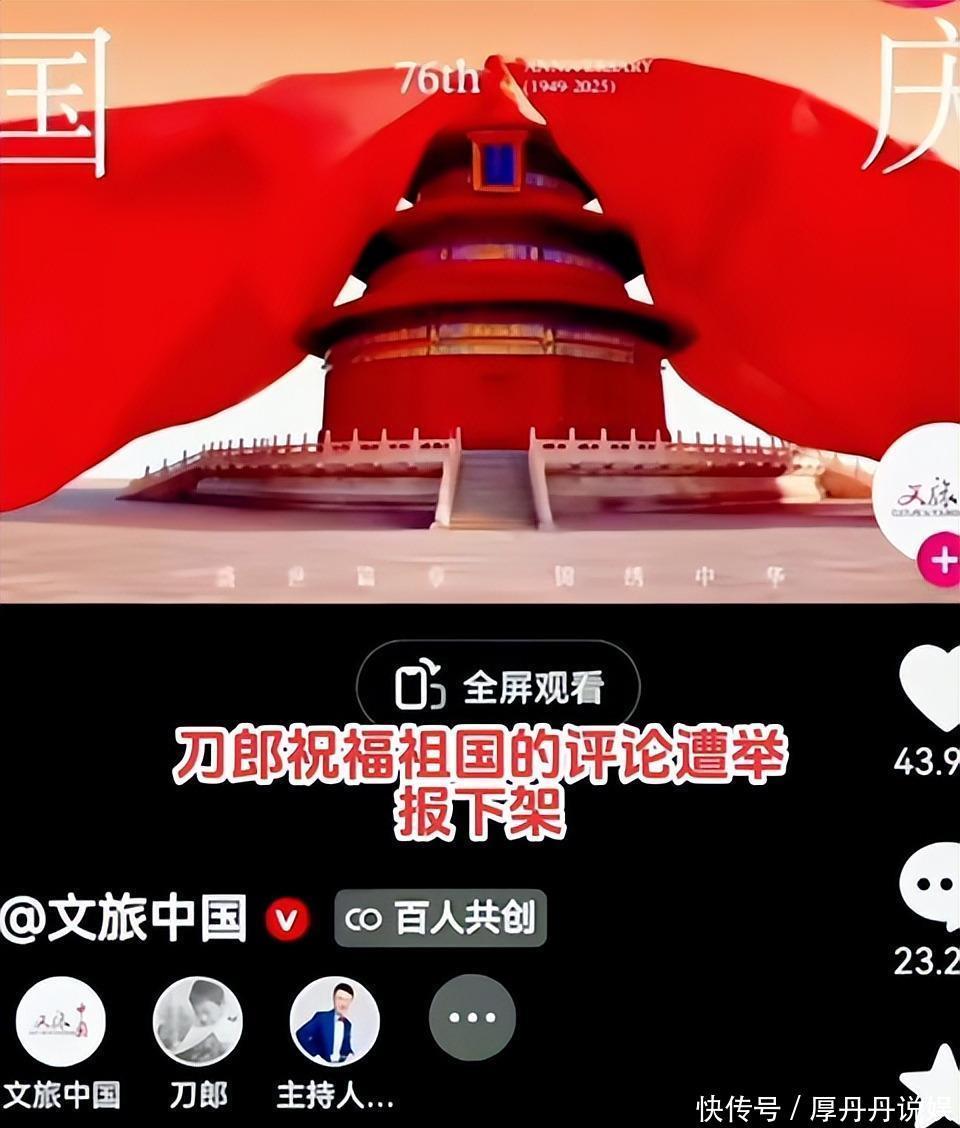Follow the creator with the pink plus
This screenshot has height=1128, width=960.
pos(940,559)
